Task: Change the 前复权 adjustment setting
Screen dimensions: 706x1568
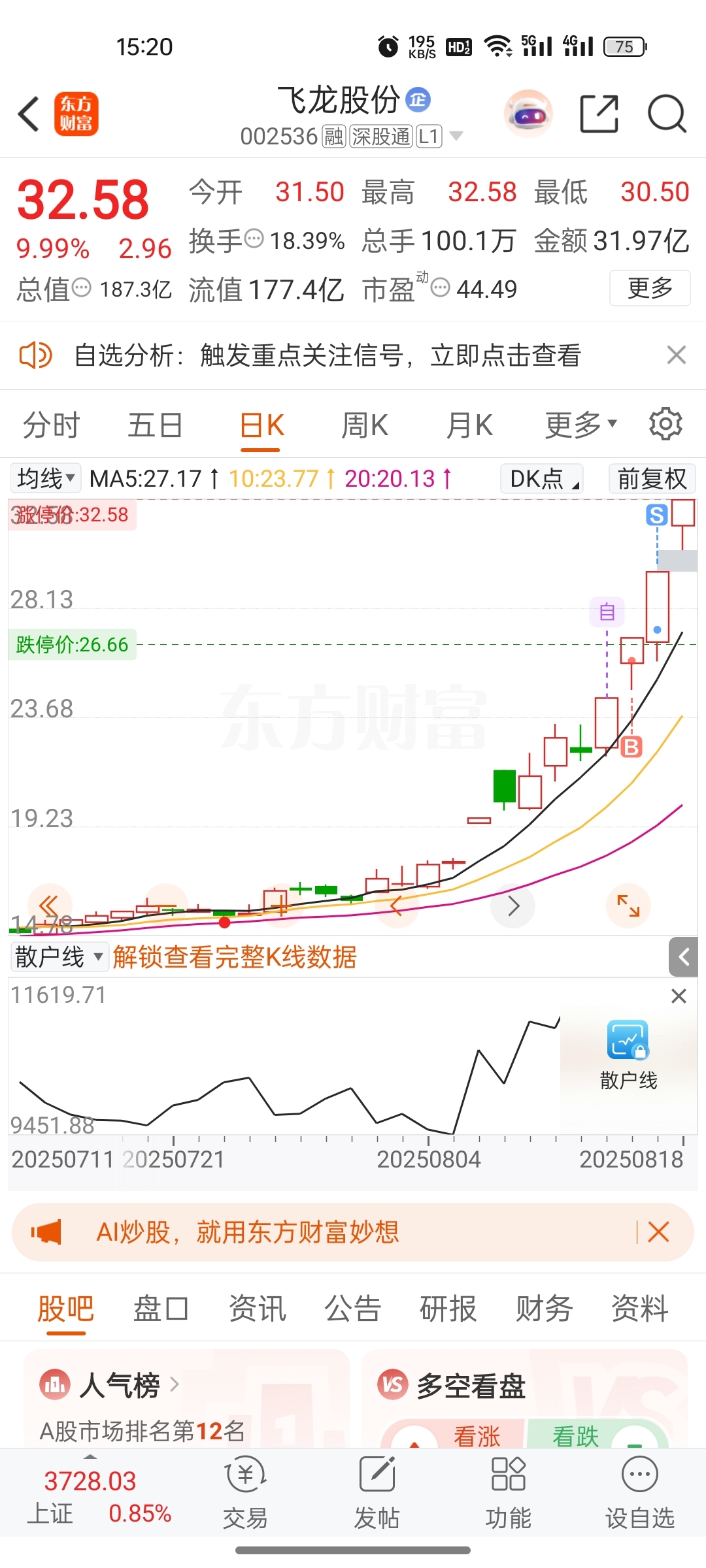Action: [652, 478]
